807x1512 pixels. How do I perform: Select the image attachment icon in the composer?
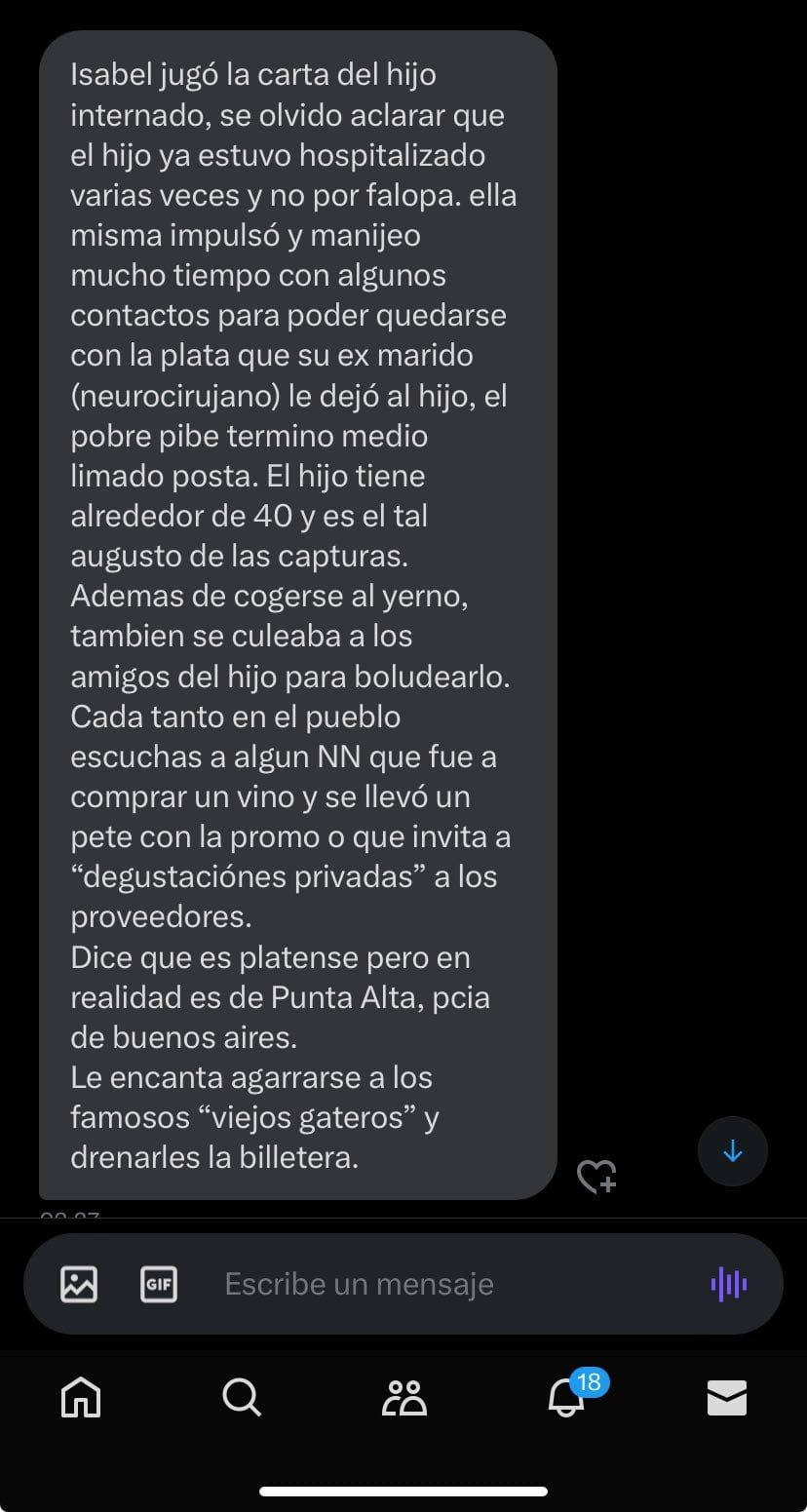point(79,1284)
